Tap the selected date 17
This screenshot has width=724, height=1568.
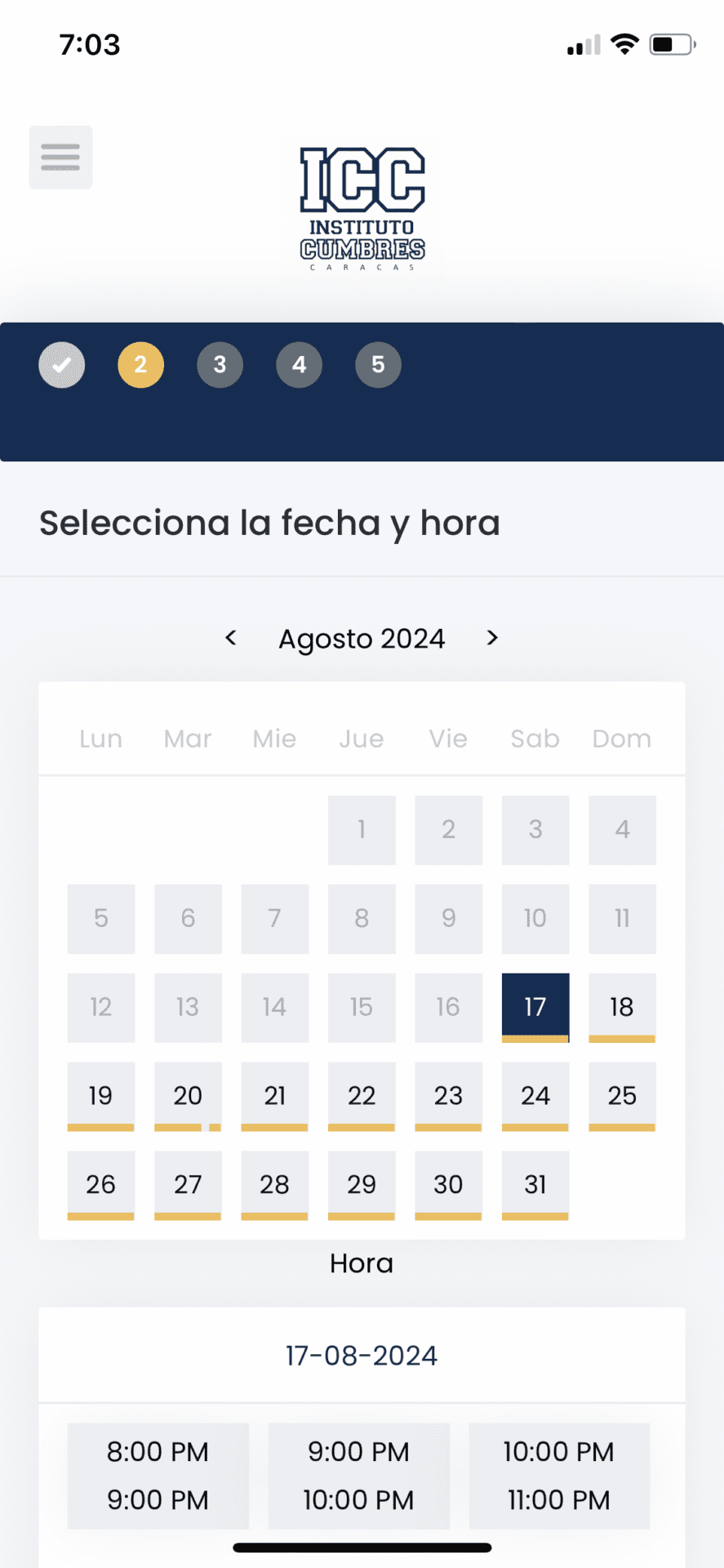pyautogui.click(x=535, y=1007)
